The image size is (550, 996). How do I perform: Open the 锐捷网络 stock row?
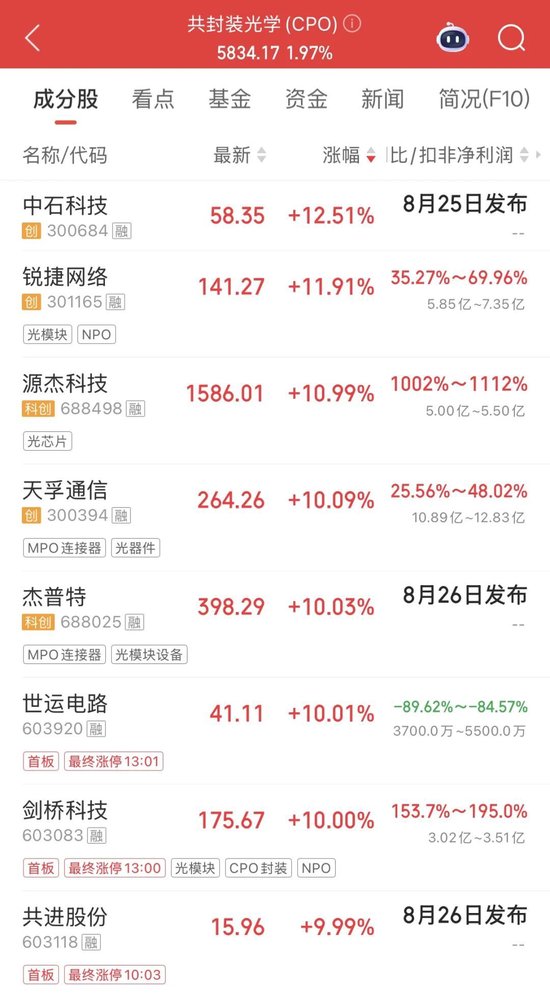[275, 304]
